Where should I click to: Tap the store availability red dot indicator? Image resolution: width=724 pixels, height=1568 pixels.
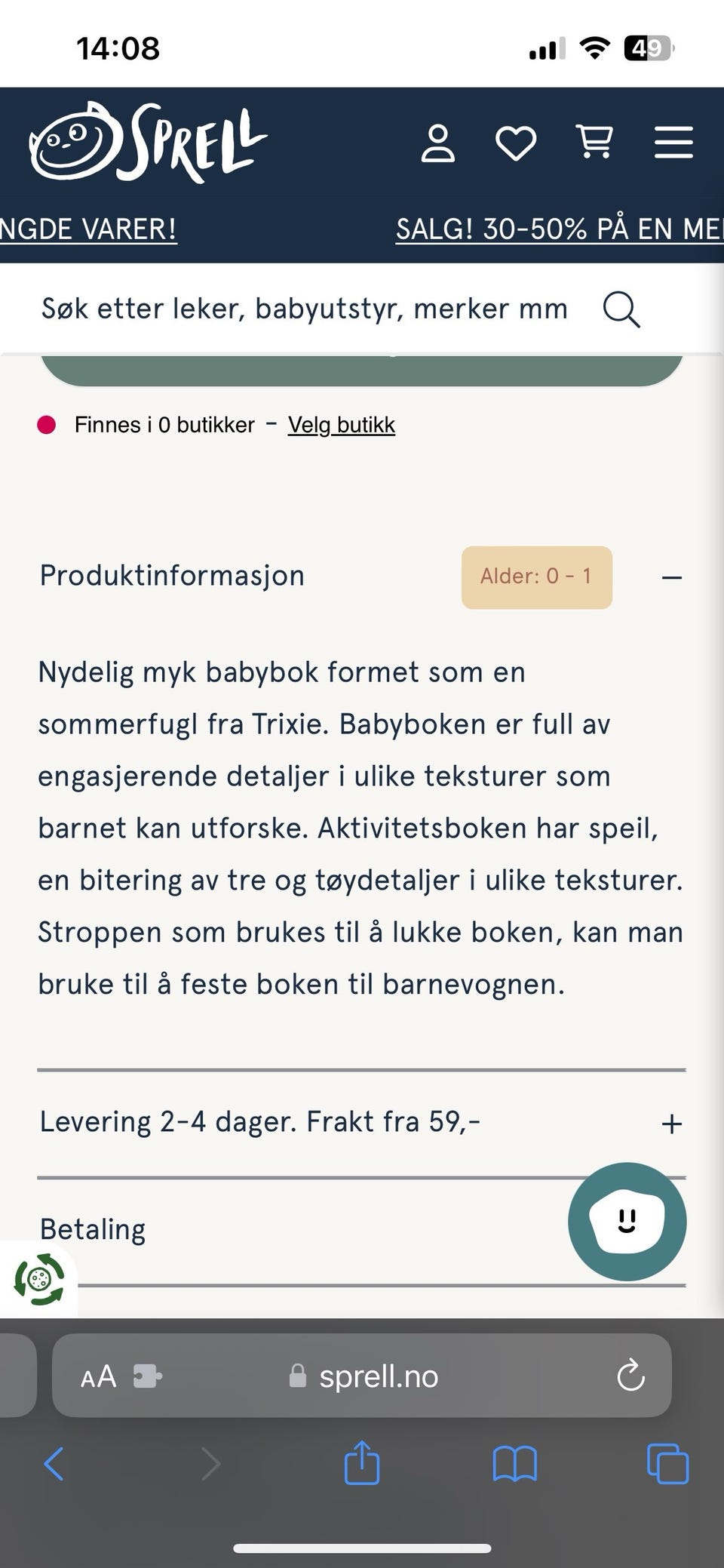47,424
